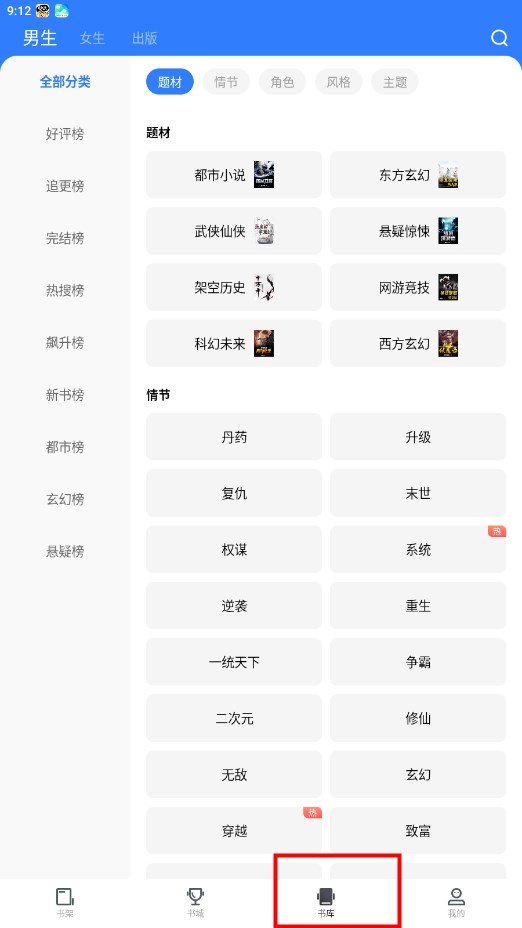Choose the 穿越 plot tag
Viewport: 522px width, 928px height.
click(x=234, y=830)
